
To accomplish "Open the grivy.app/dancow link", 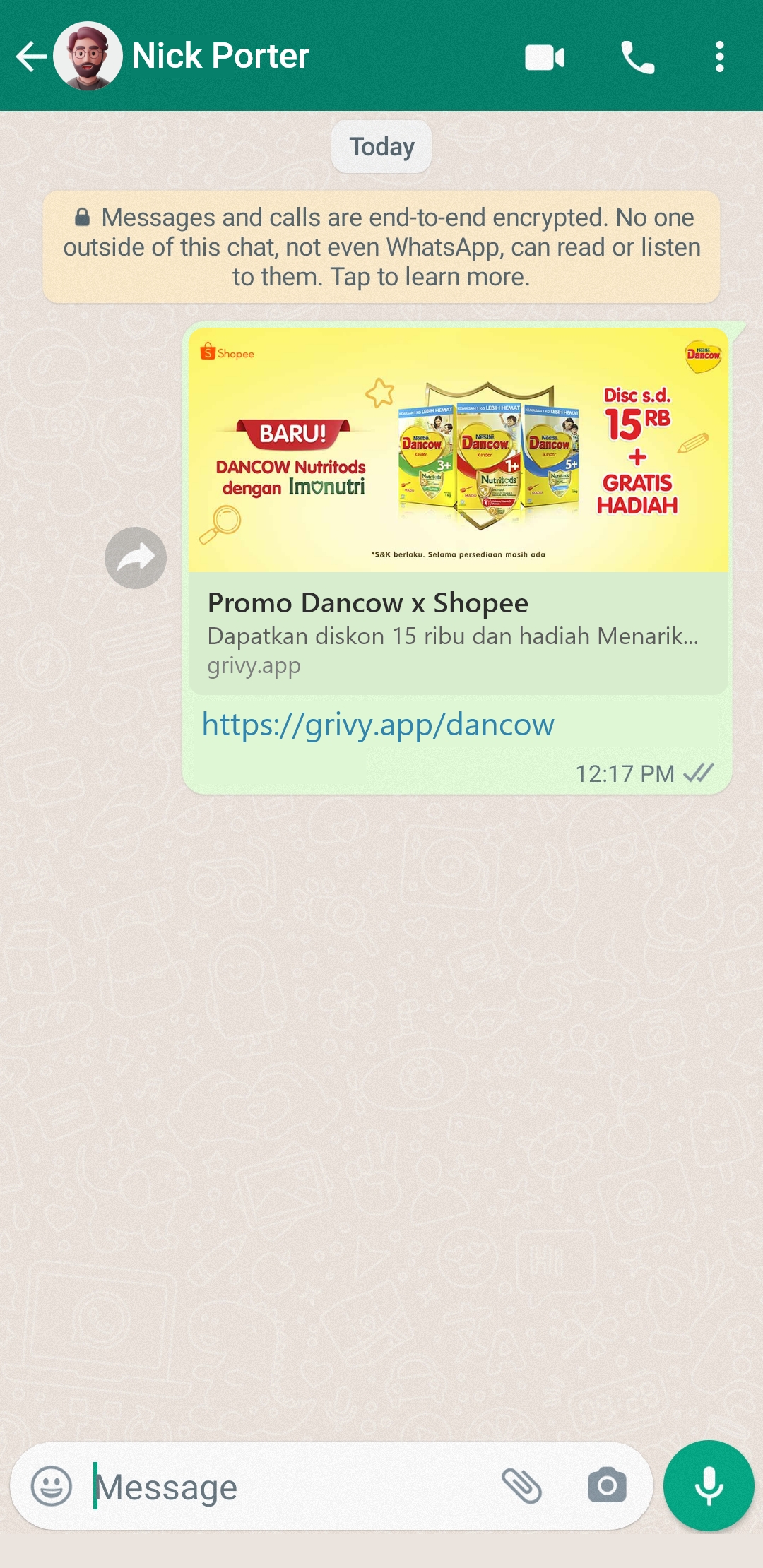I will [378, 725].
